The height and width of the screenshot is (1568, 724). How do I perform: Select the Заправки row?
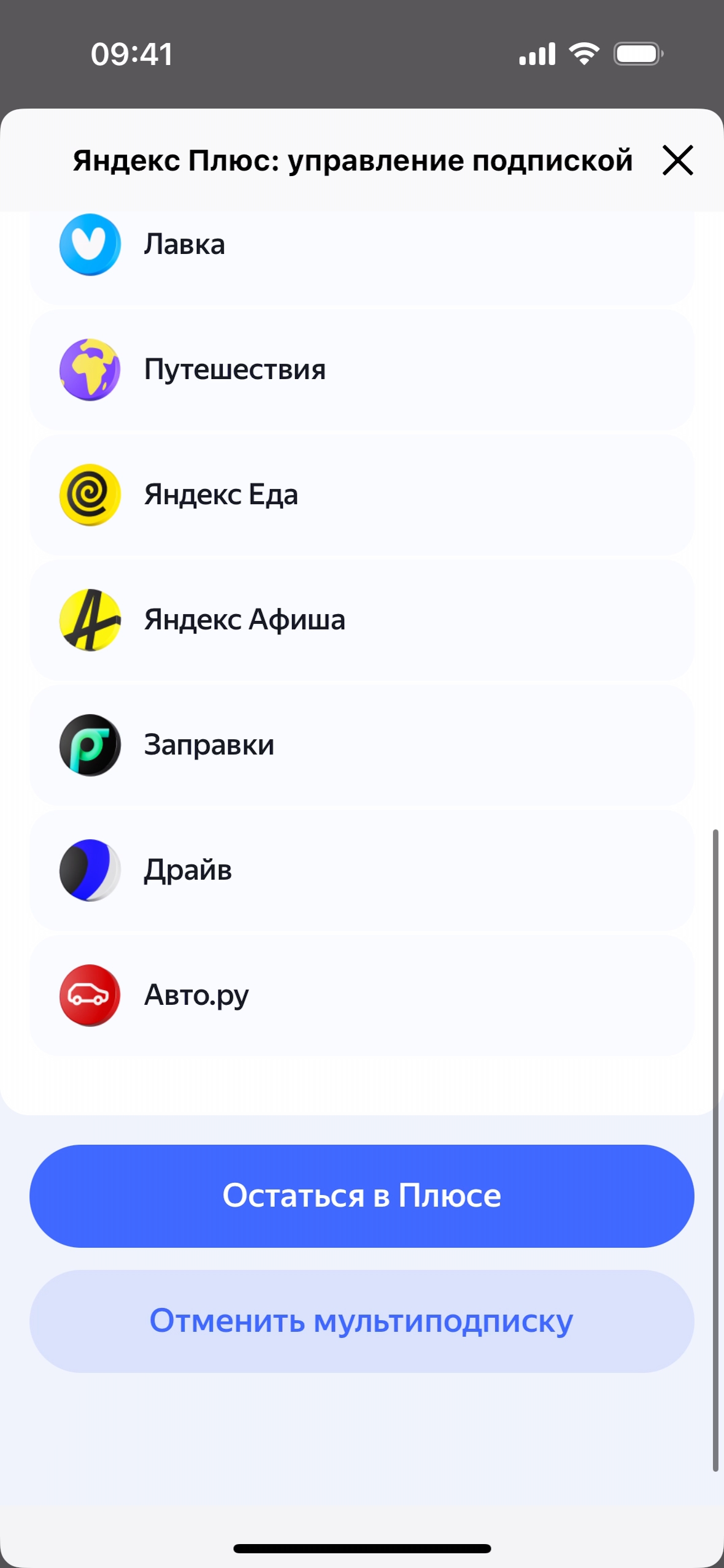tap(362, 745)
